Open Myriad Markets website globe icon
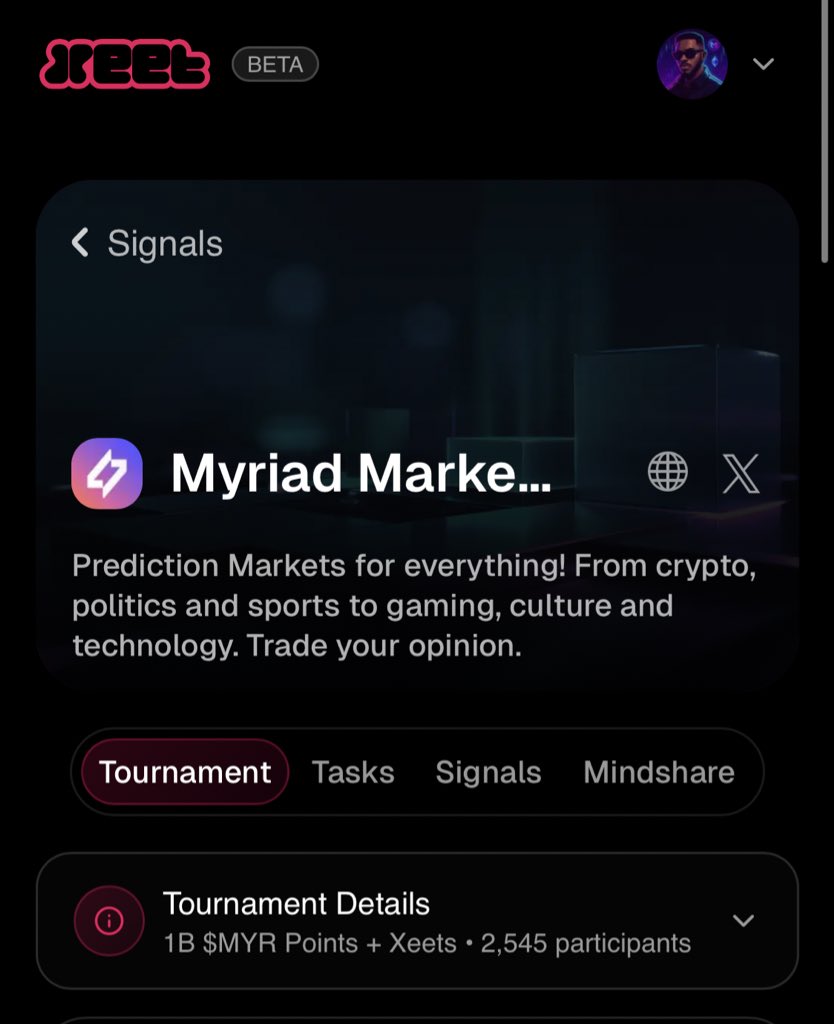834x1024 pixels. click(667, 472)
